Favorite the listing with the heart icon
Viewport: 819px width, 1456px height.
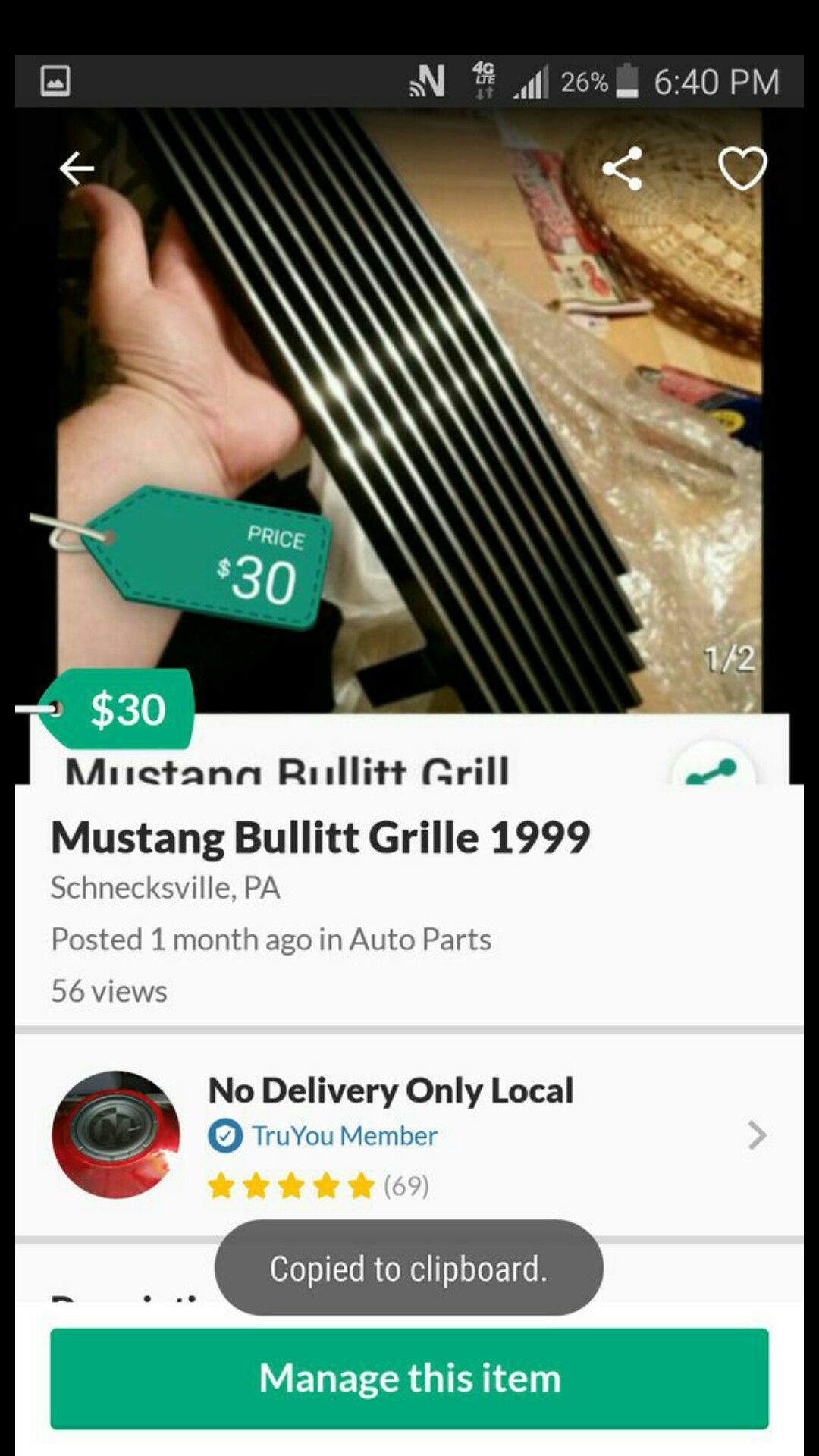pos(742,168)
